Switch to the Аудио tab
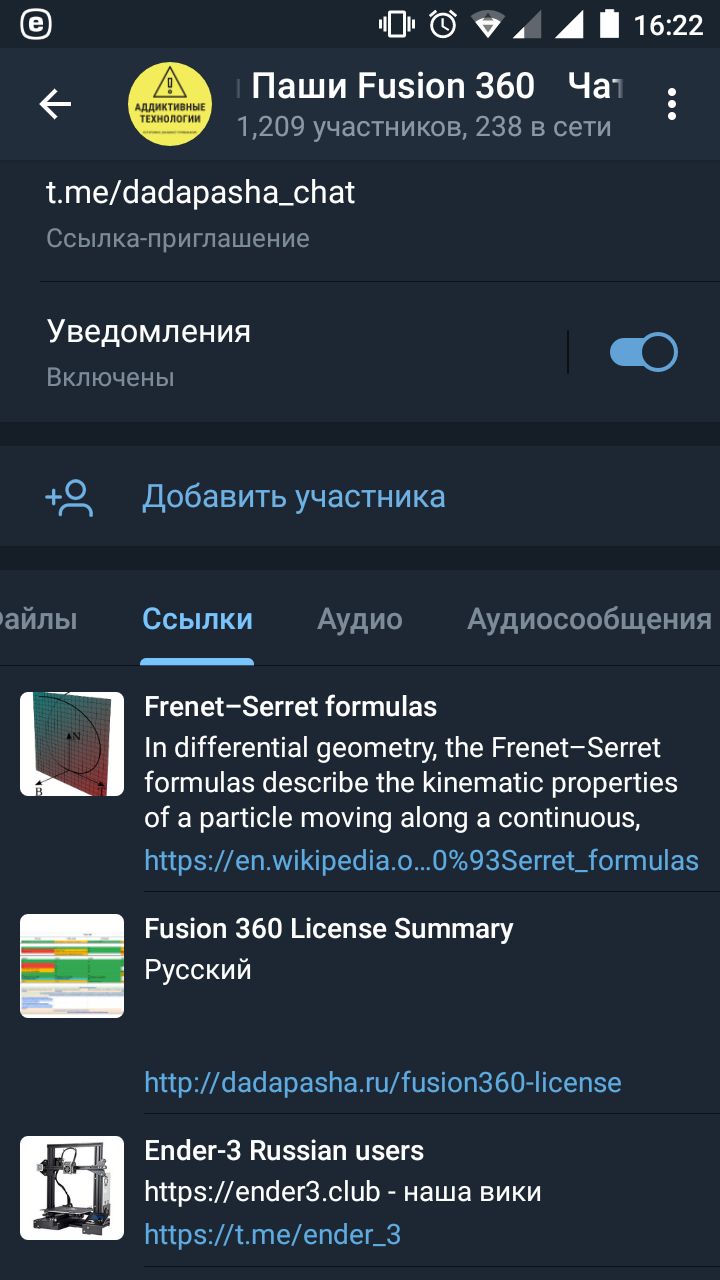The width and height of the screenshot is (720, 1280). [x=359, y=619]
